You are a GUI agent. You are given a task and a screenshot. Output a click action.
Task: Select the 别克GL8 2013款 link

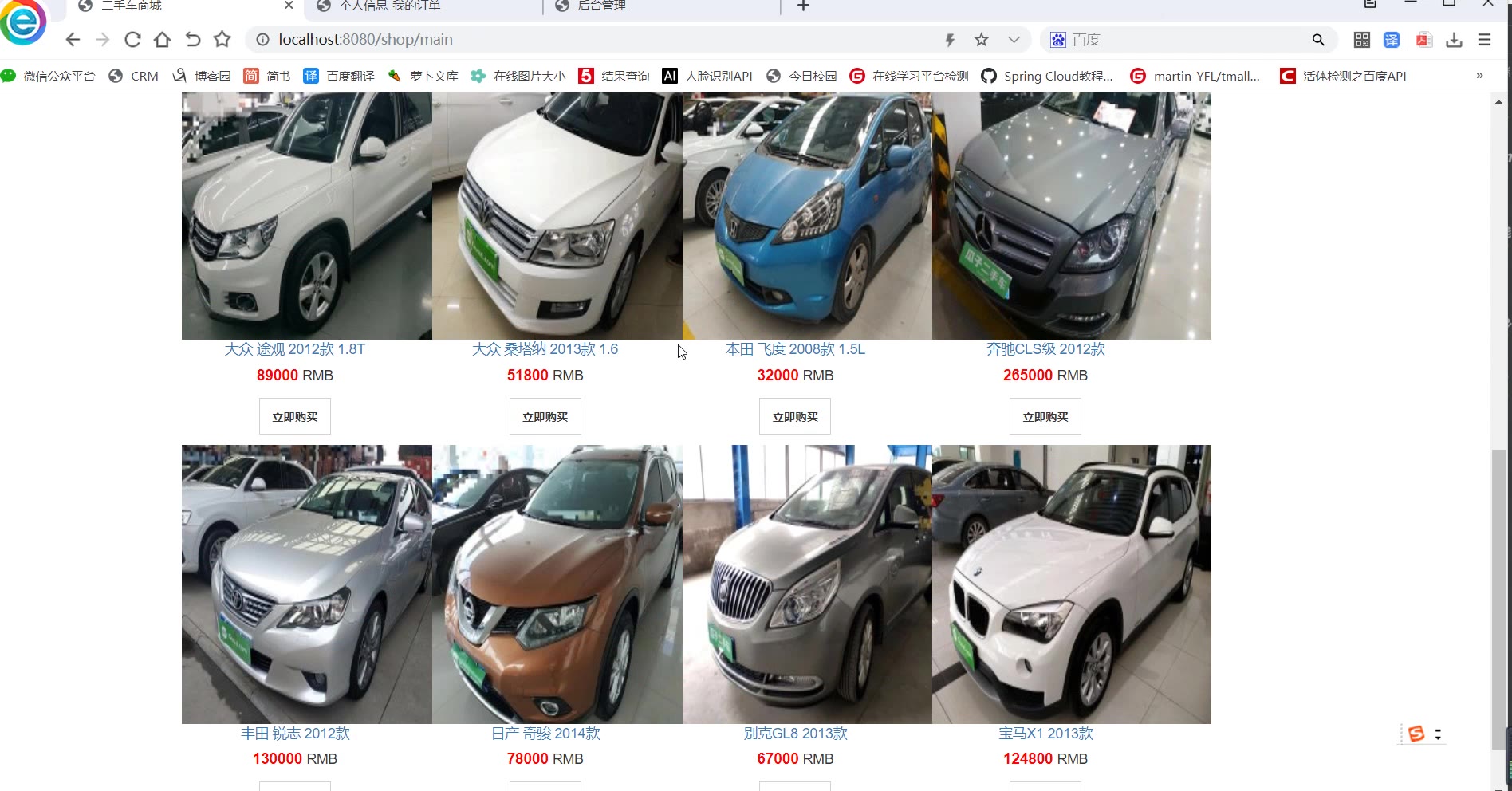[x=794, y=733]
